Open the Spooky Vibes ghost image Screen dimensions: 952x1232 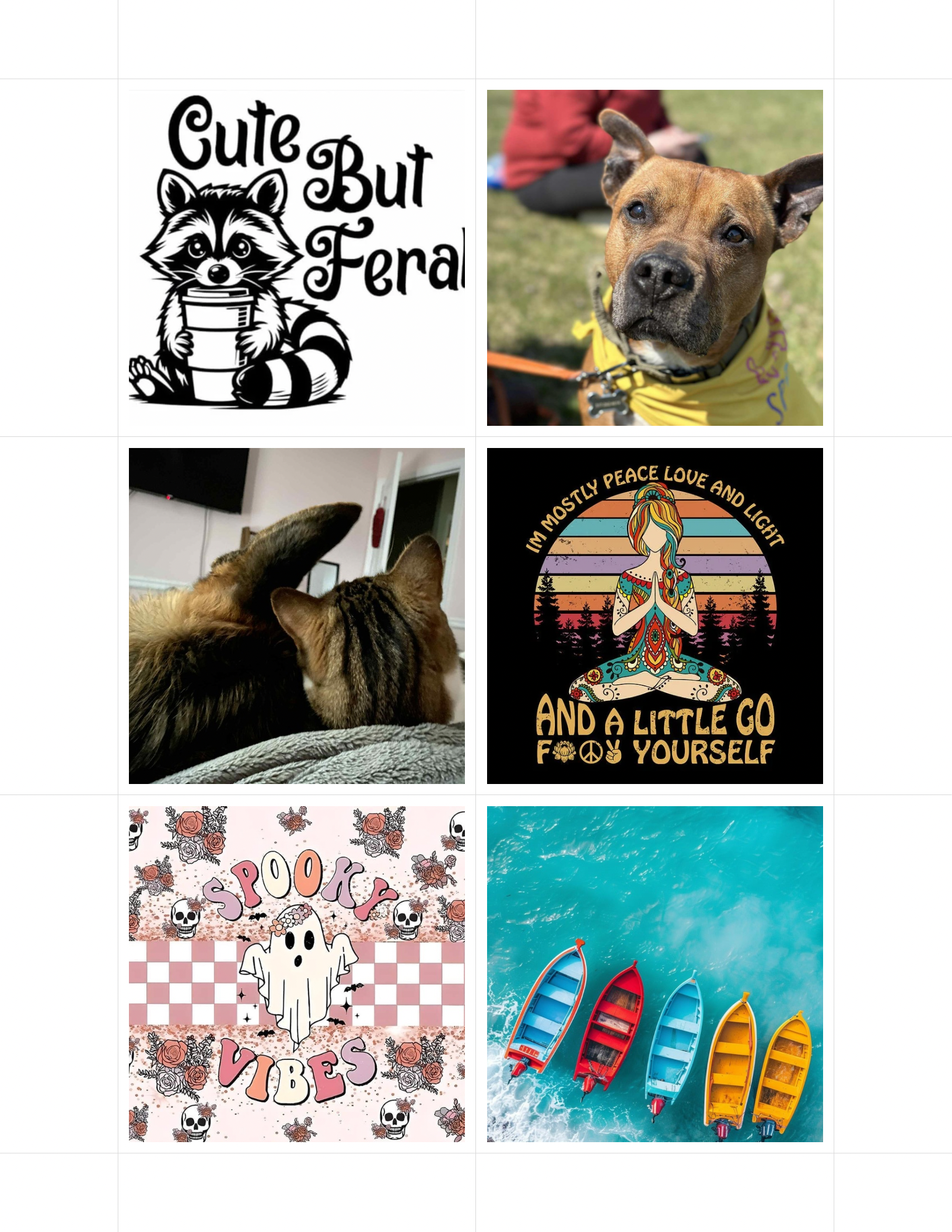pyautogui.click(x=296, y=974)
